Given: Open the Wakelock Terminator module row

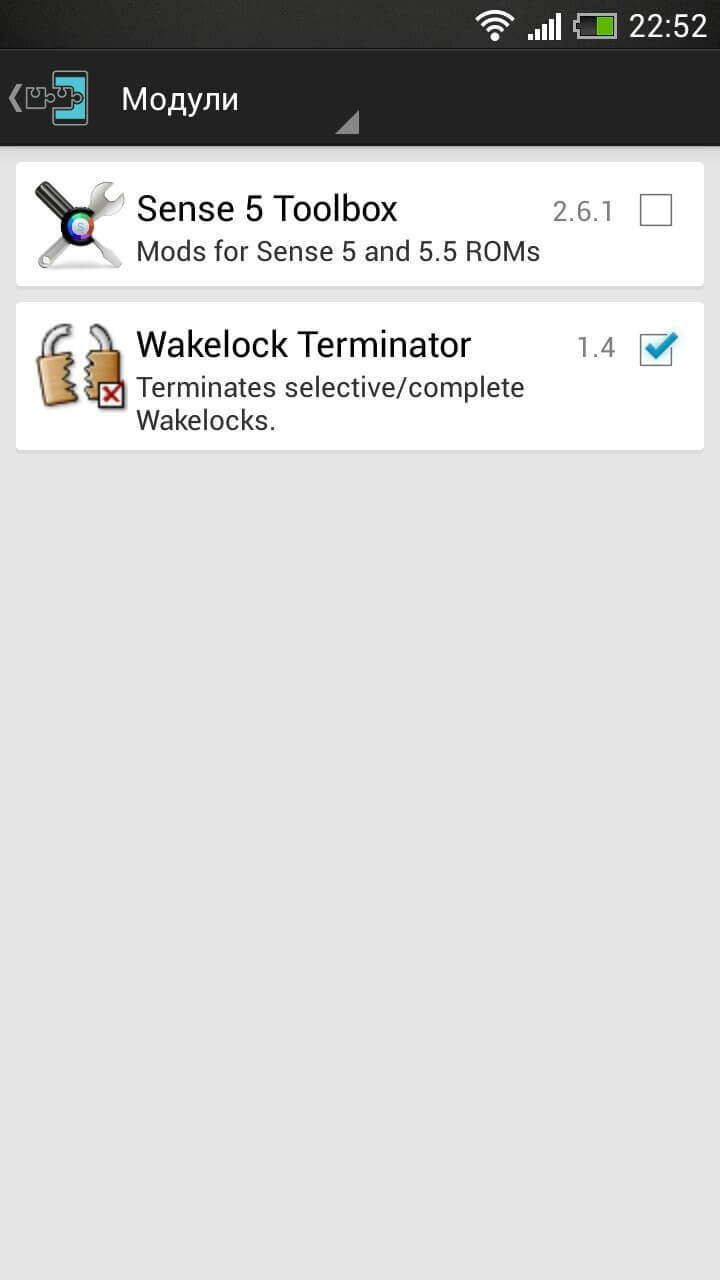Looking at the screenshot, I should coord(340,377).
